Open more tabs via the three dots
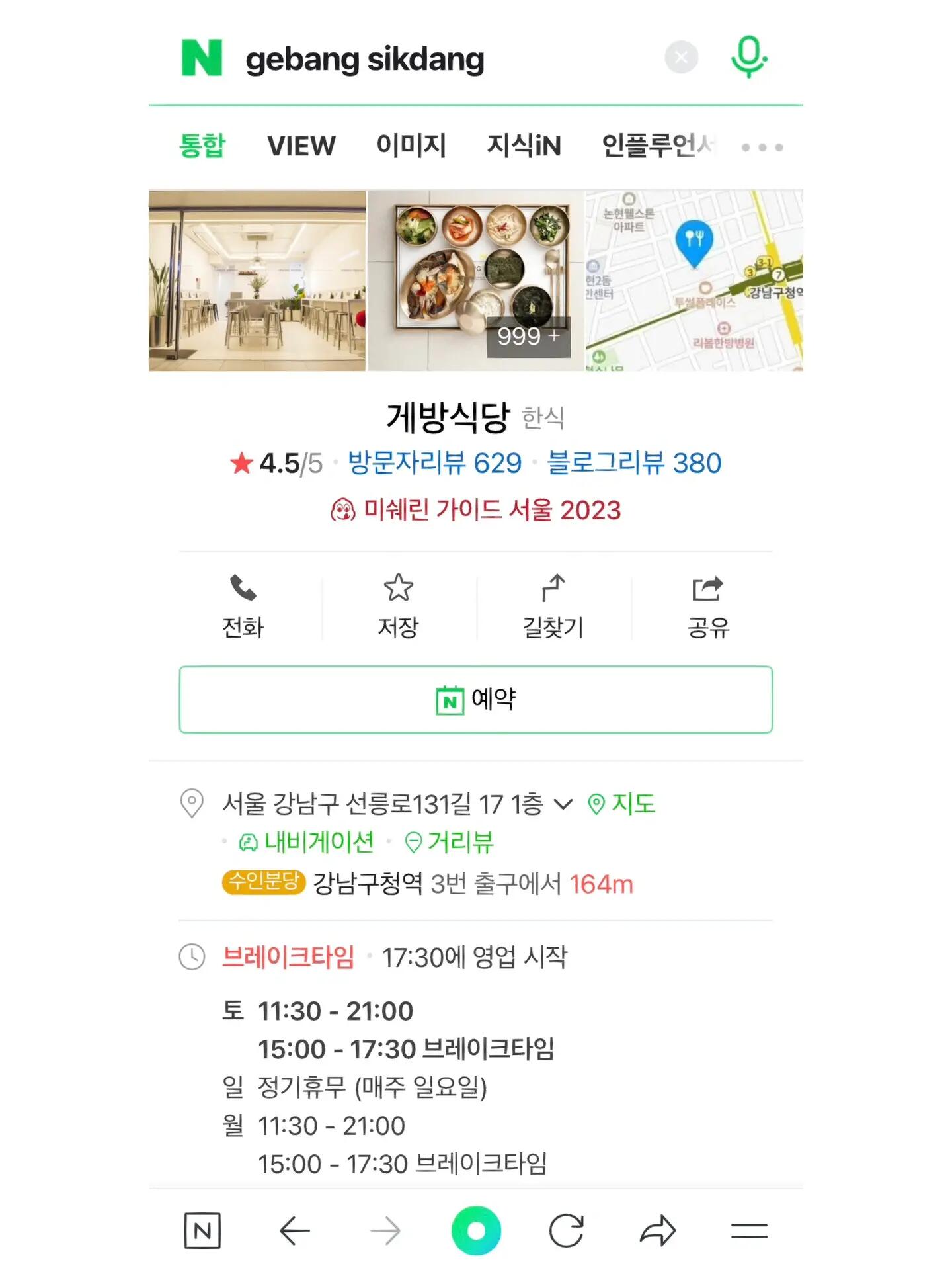 coord(762,147)
